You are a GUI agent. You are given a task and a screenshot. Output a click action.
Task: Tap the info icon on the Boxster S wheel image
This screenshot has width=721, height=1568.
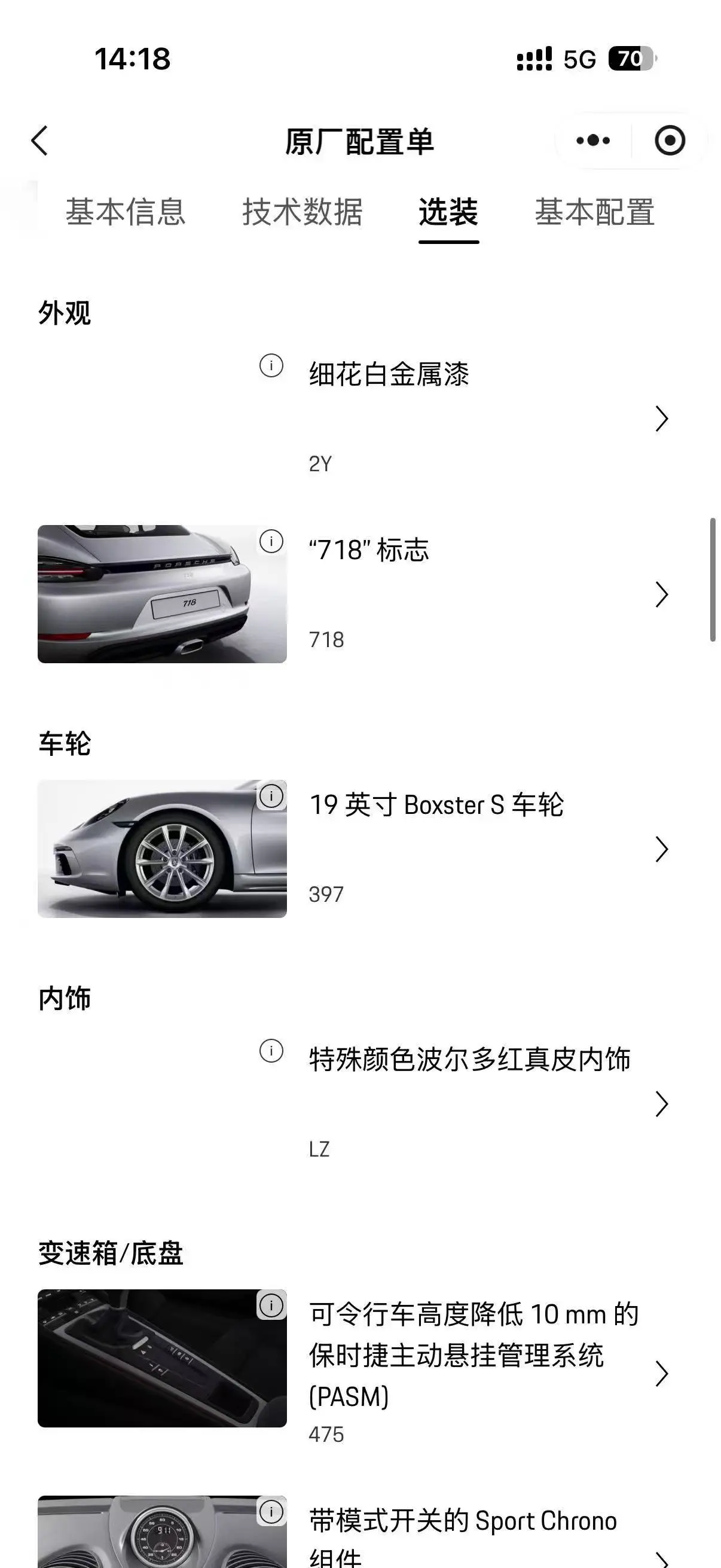pyautogui.click(x=271, y=796)
